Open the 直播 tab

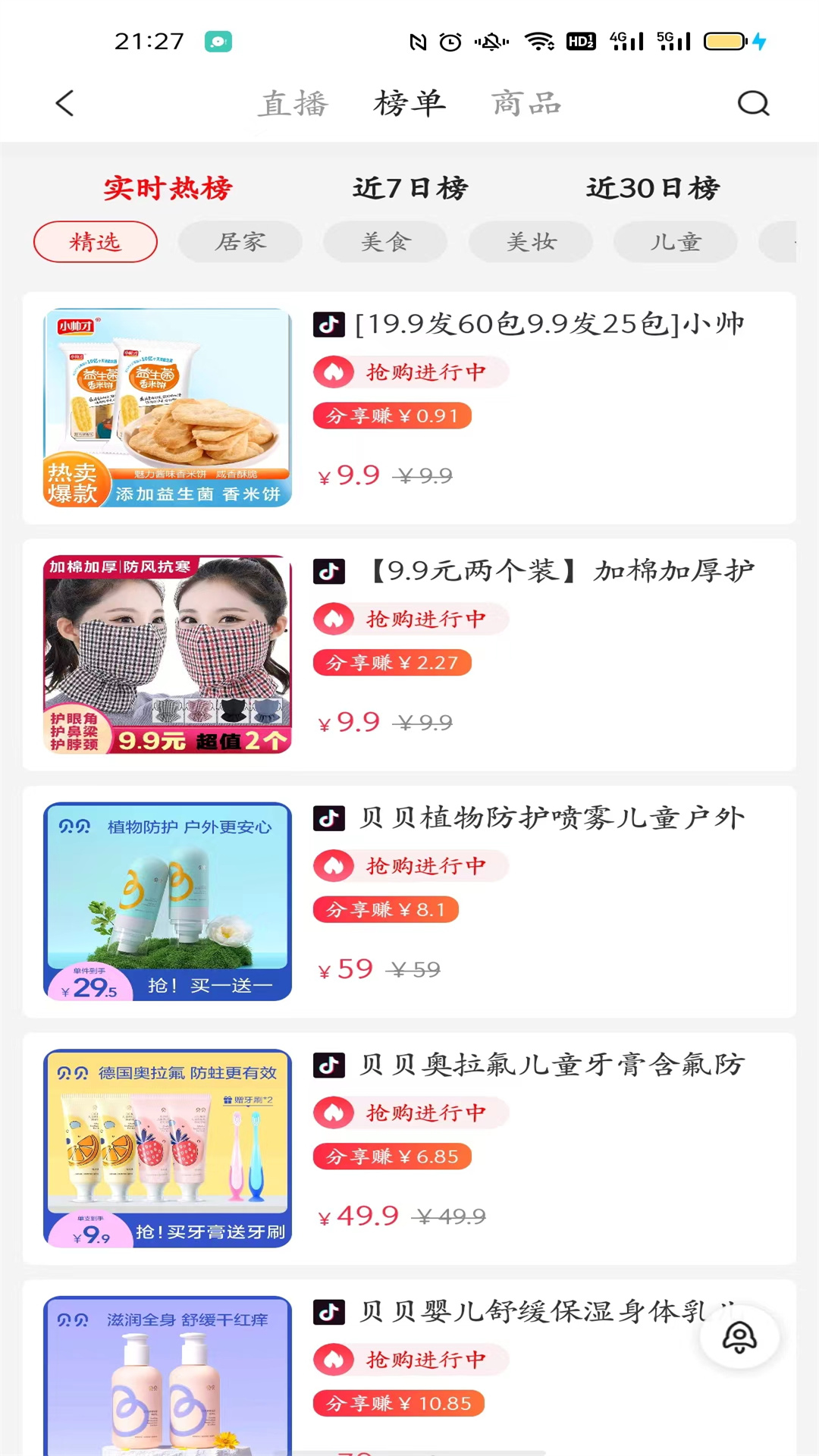293,102
